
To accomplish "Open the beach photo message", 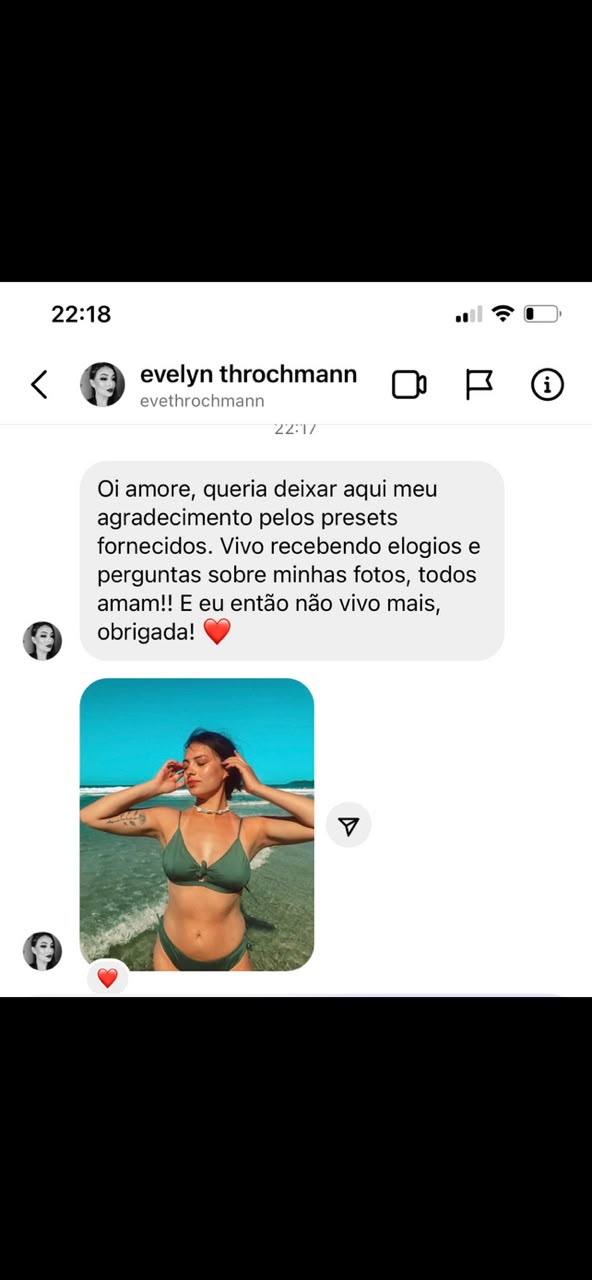I will coord(197,824).
